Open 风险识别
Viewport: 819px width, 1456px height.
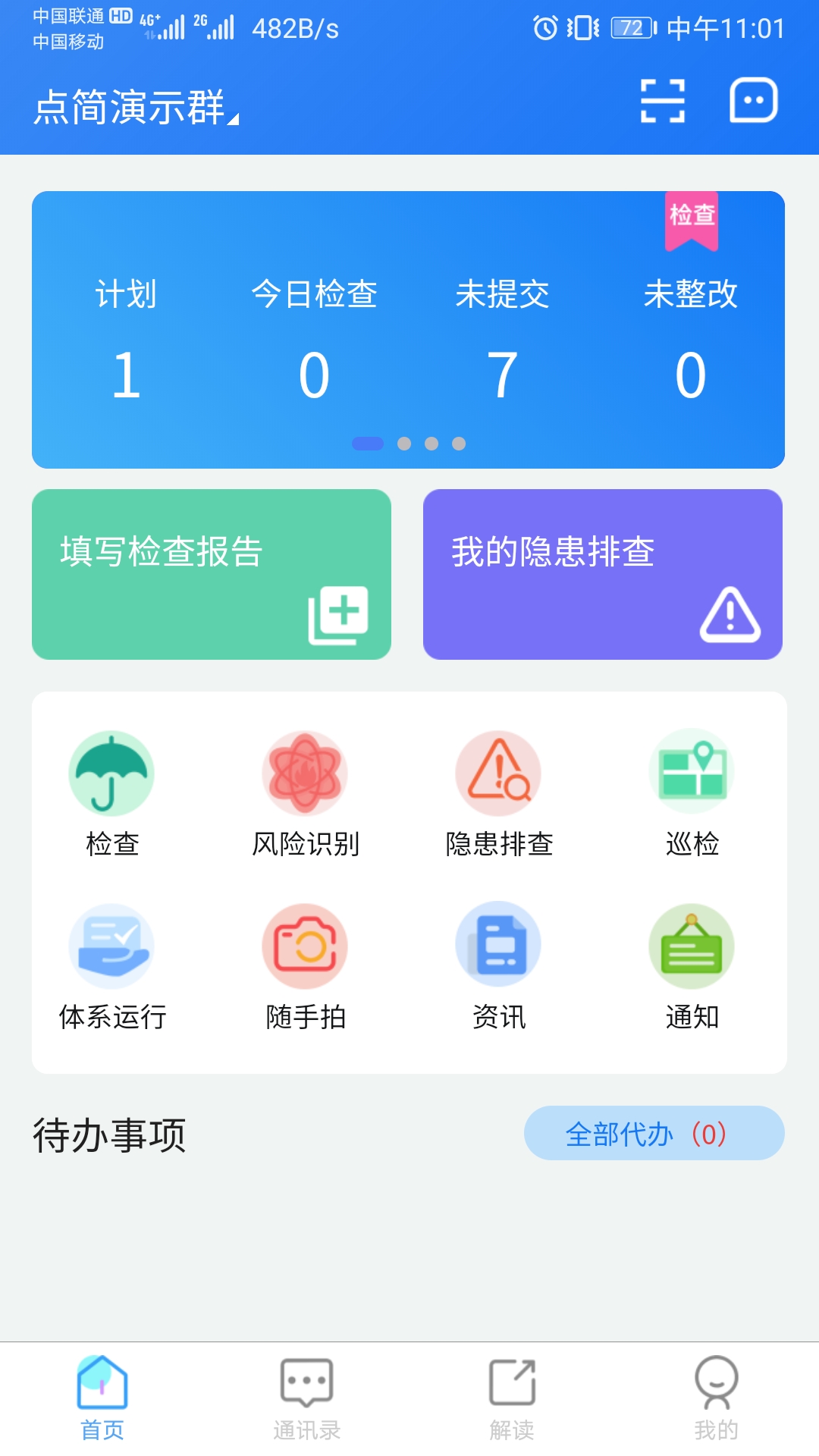tap(305, 794)
